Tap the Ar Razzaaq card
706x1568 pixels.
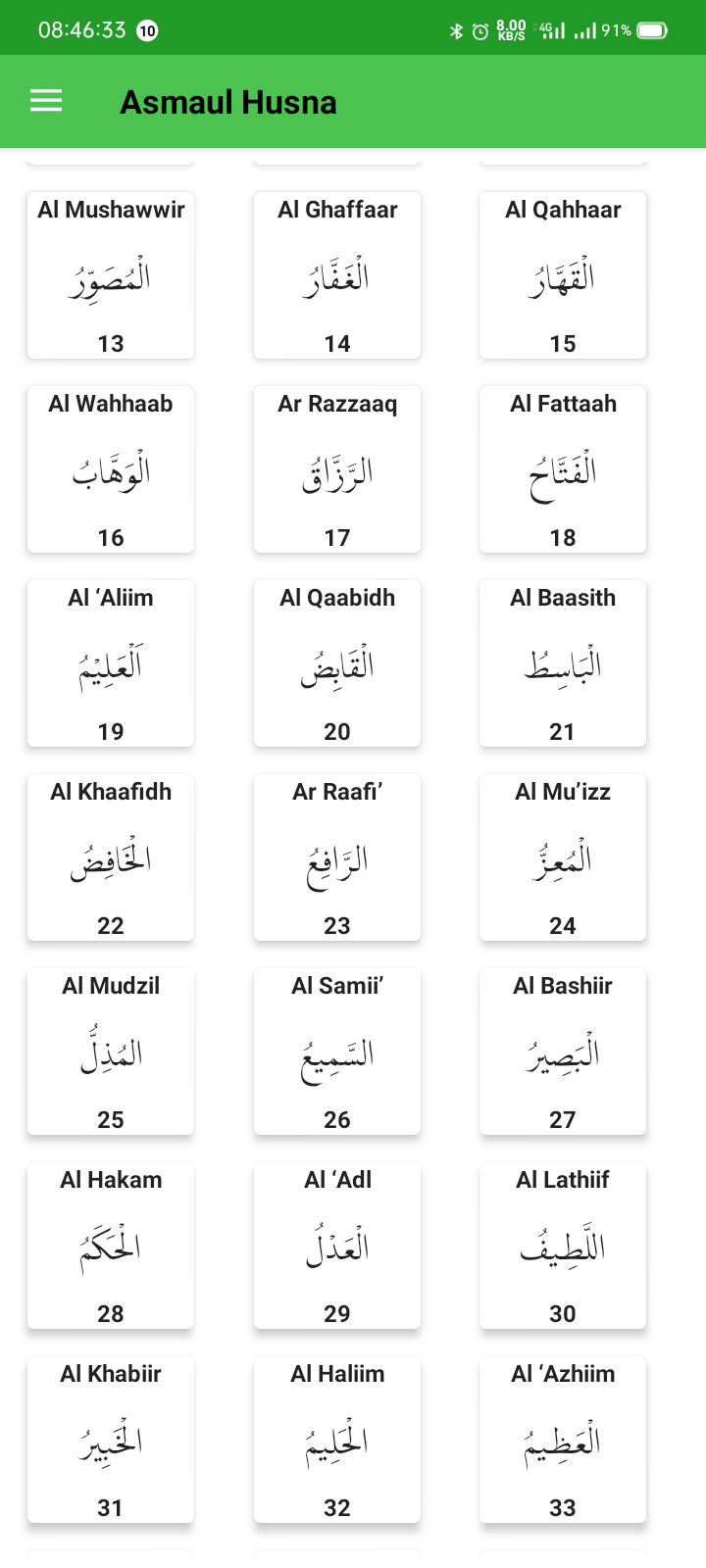[x=336, y=468]
